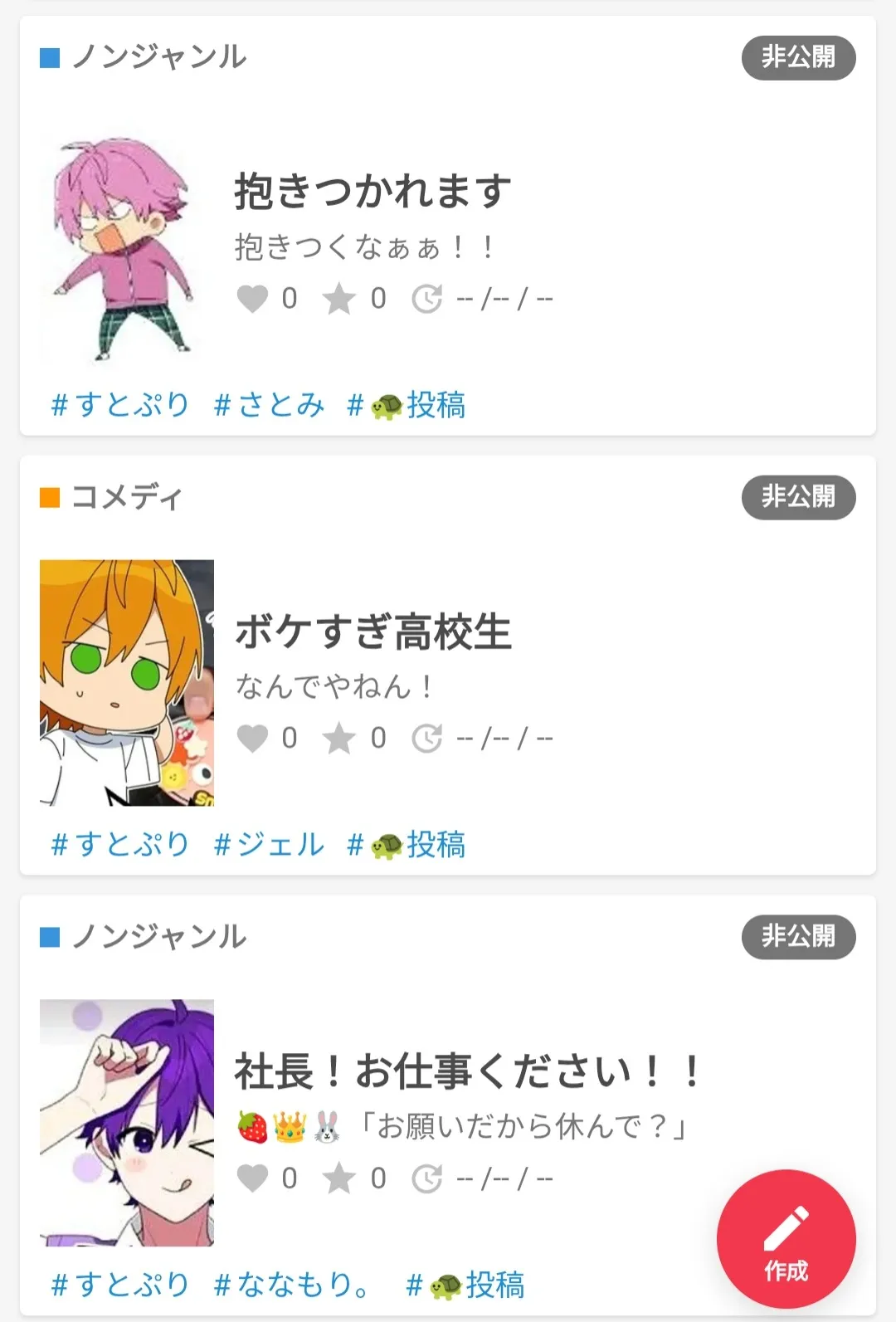Image resolution: width=896 pixels, height=1322 pixels.
Task: Tap the red 作成 create button
Action: point(786,1238)
